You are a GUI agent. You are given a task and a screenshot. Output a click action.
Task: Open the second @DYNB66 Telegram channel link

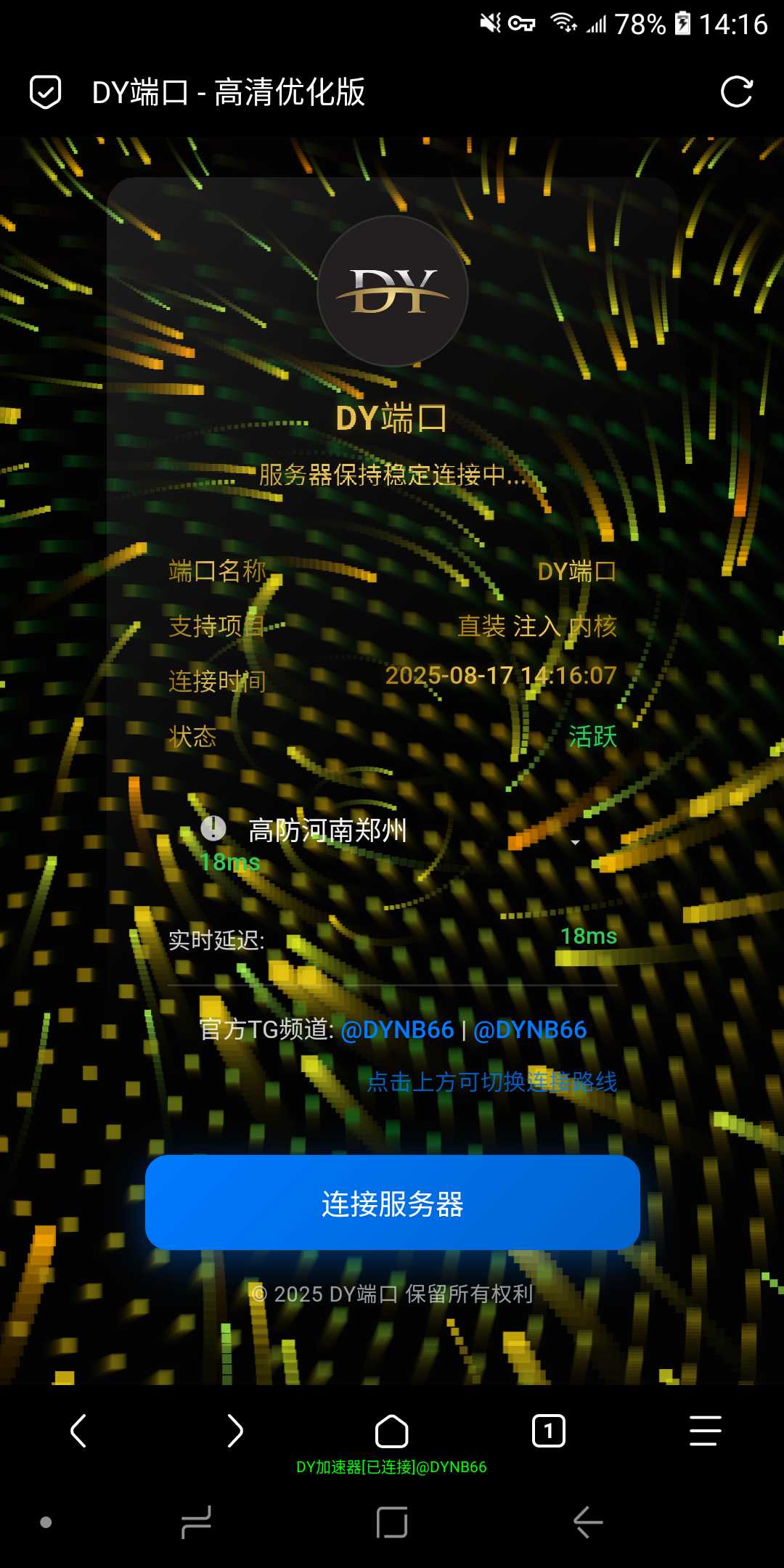point(530,1029)
